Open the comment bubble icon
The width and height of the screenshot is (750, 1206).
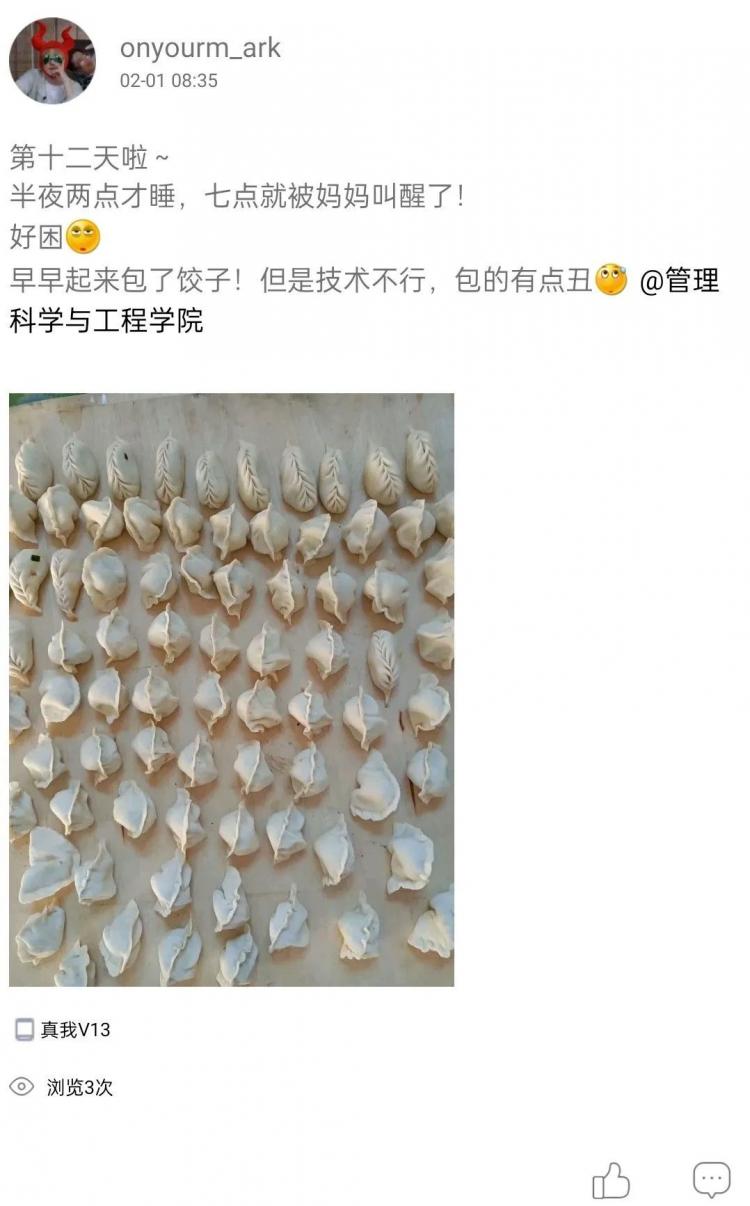pyautogui.click(x=711, y=1180)
